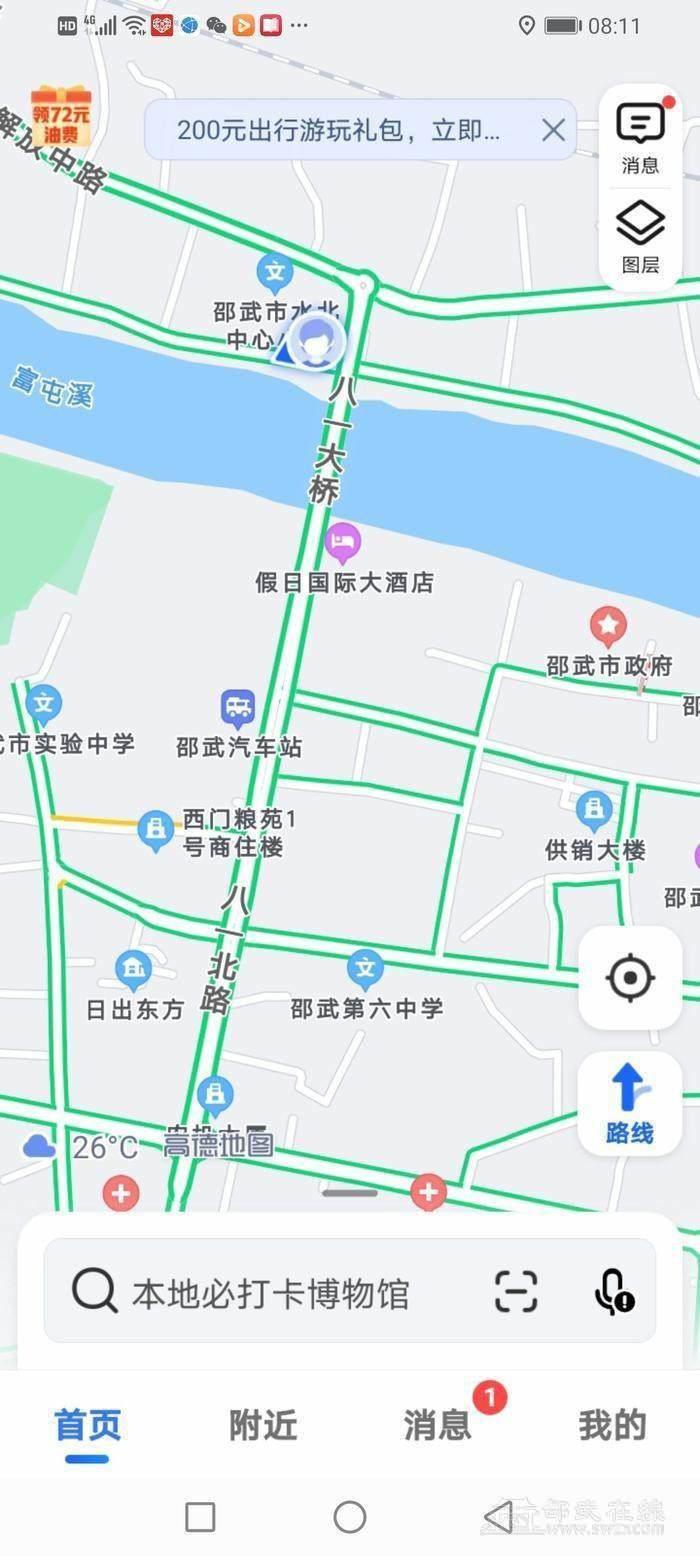Select the 首页 home tab
The width and height of the screenshot is (700, 1556).
coord(88,1425)
